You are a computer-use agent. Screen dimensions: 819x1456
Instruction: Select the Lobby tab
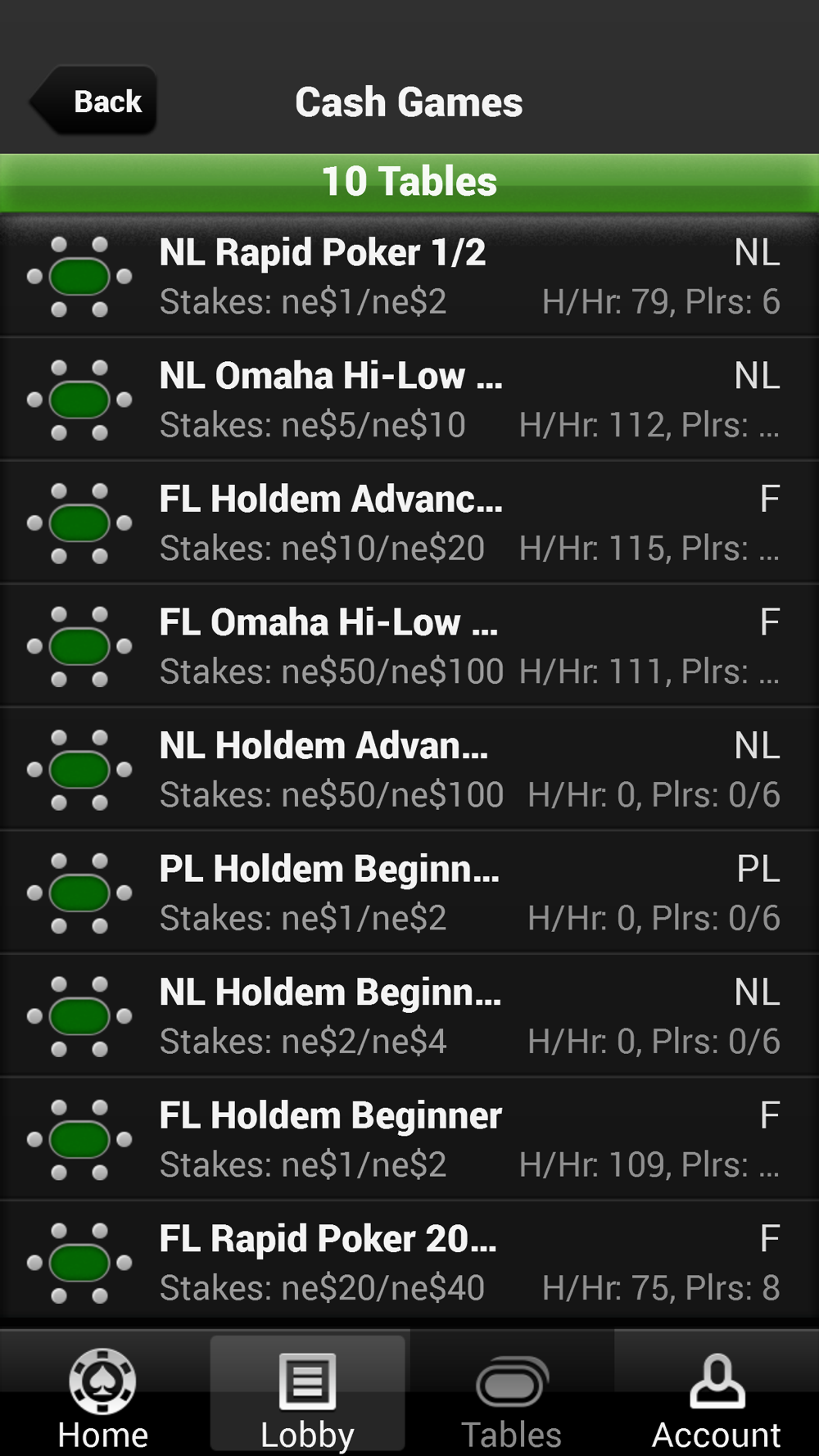click(x=307, y=1394)
